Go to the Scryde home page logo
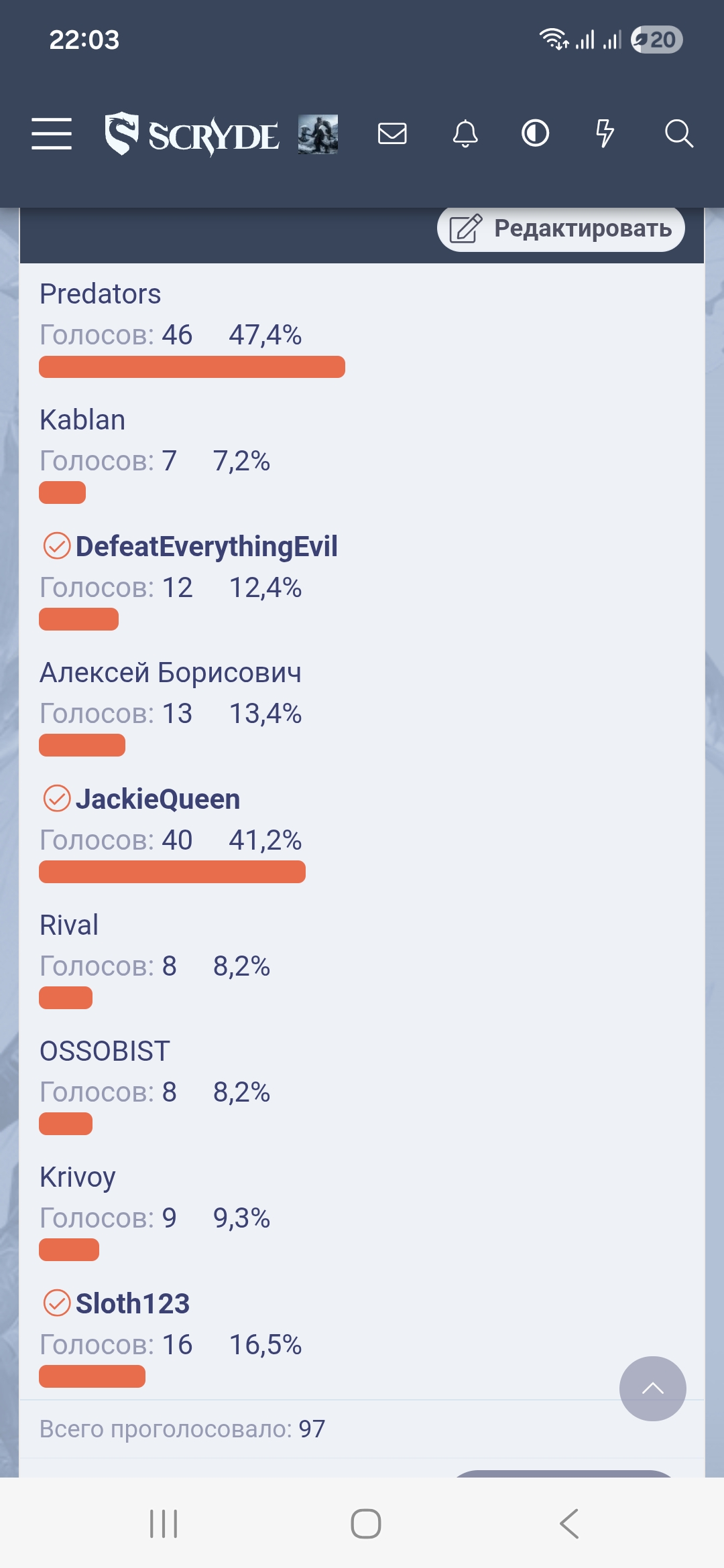Screen dimensions: 724x1568 192,134
